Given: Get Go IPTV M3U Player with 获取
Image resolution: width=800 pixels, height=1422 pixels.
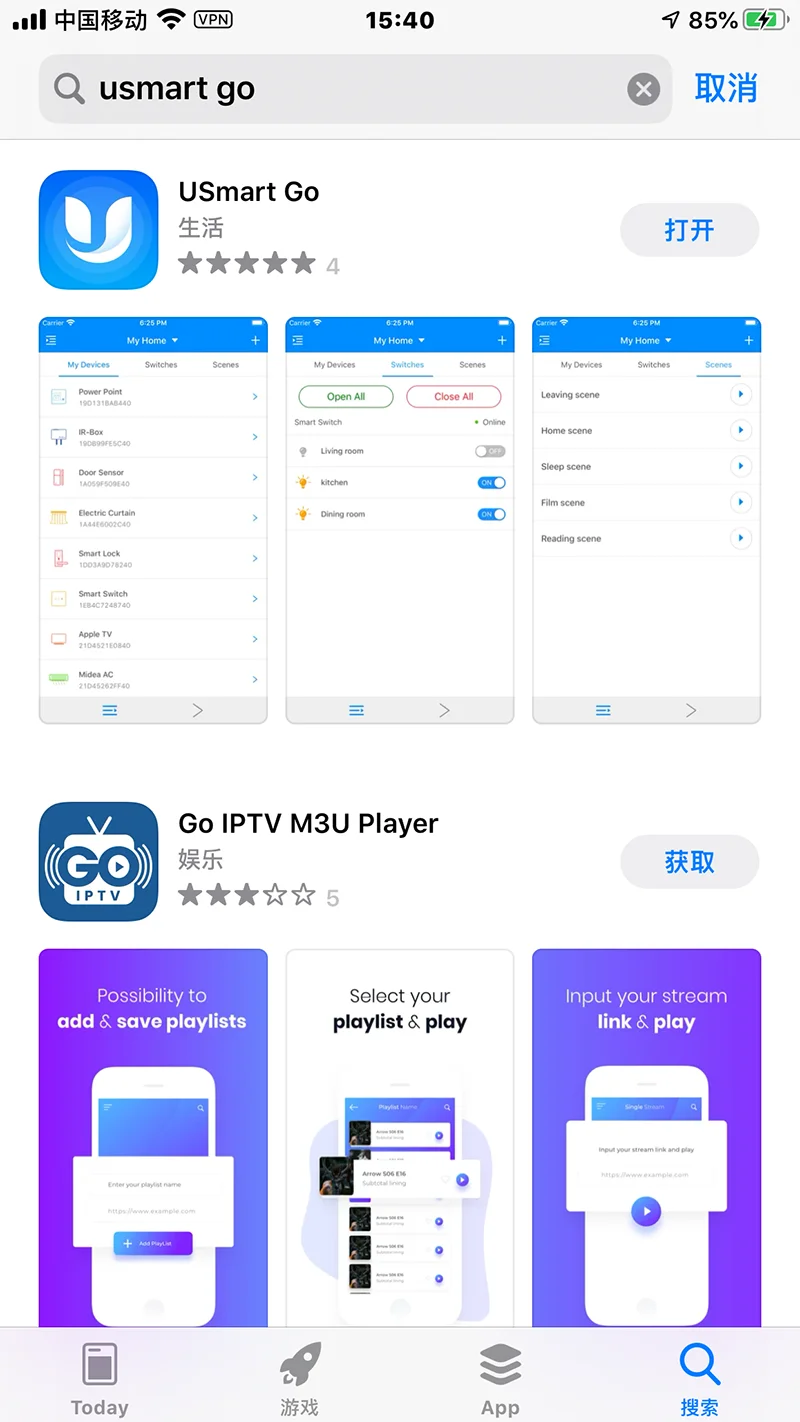Looking at the screenshot, I should (x=689, y=862).
